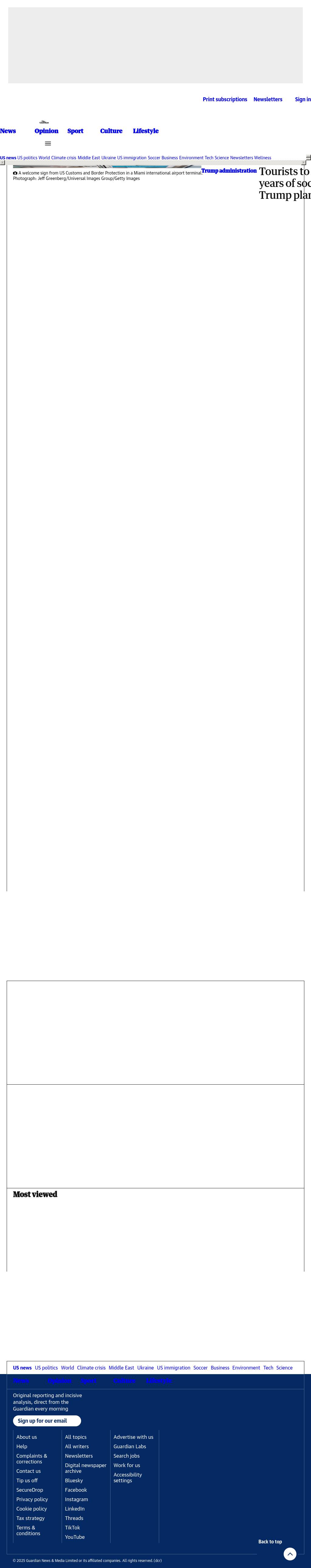This screenshot has width=311, height=1568.
Task: Go back to top of page
Action: 290,1553
